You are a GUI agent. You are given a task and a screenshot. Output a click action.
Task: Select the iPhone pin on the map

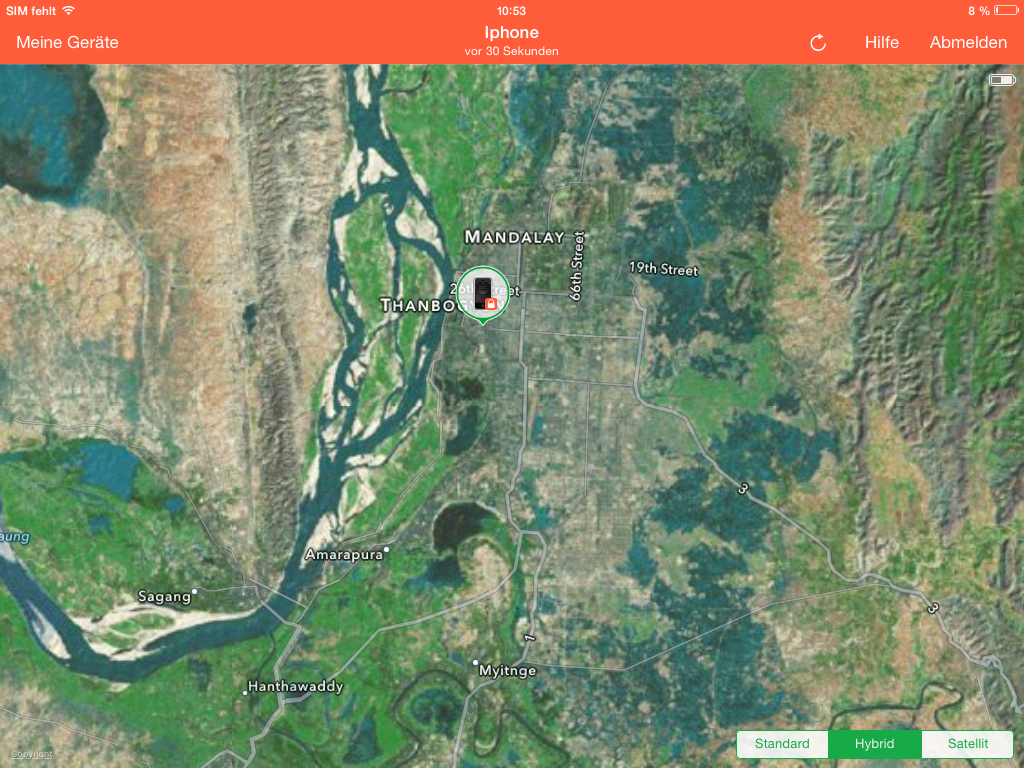pyautogui.click(x=484, y=292)
